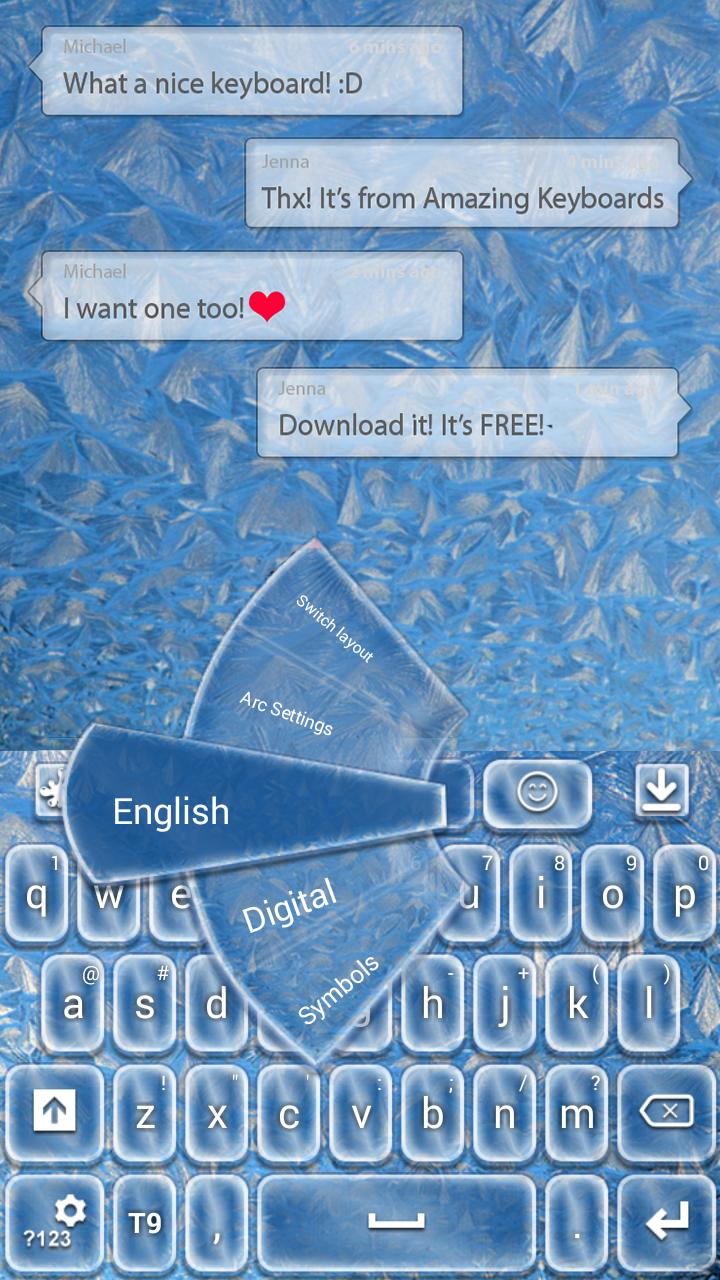This screenshot has height=1280, width=720.
Task: Tap the download icon at top right
Action: pos(662,789)
